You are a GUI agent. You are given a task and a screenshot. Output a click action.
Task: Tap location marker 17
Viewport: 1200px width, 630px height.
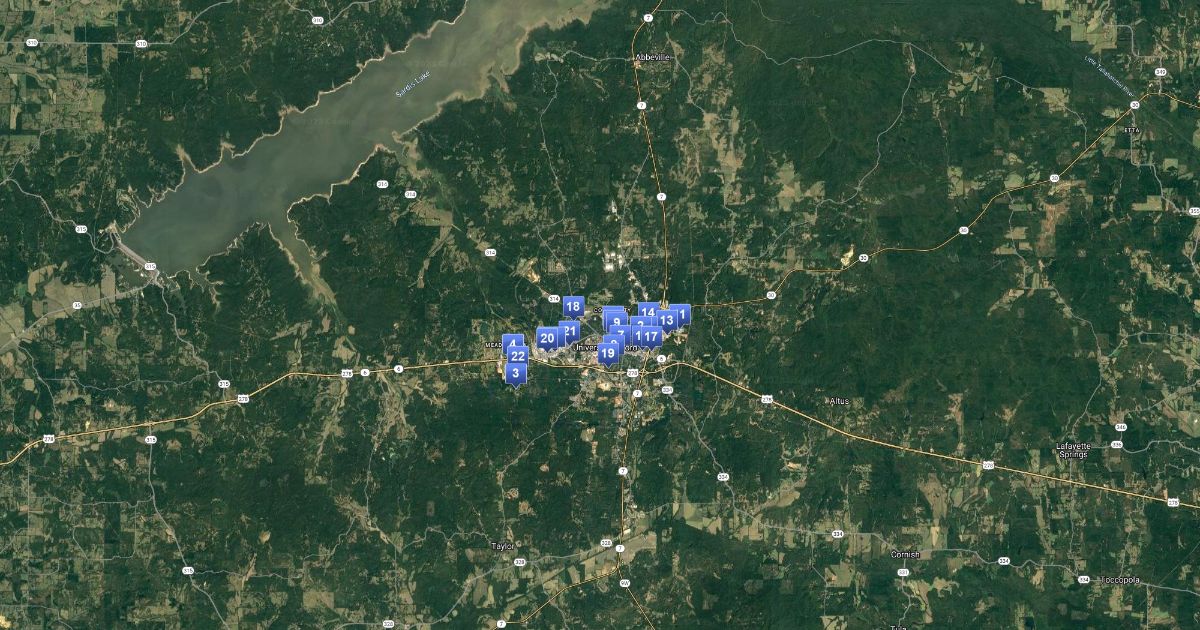[x=651, y=337]
